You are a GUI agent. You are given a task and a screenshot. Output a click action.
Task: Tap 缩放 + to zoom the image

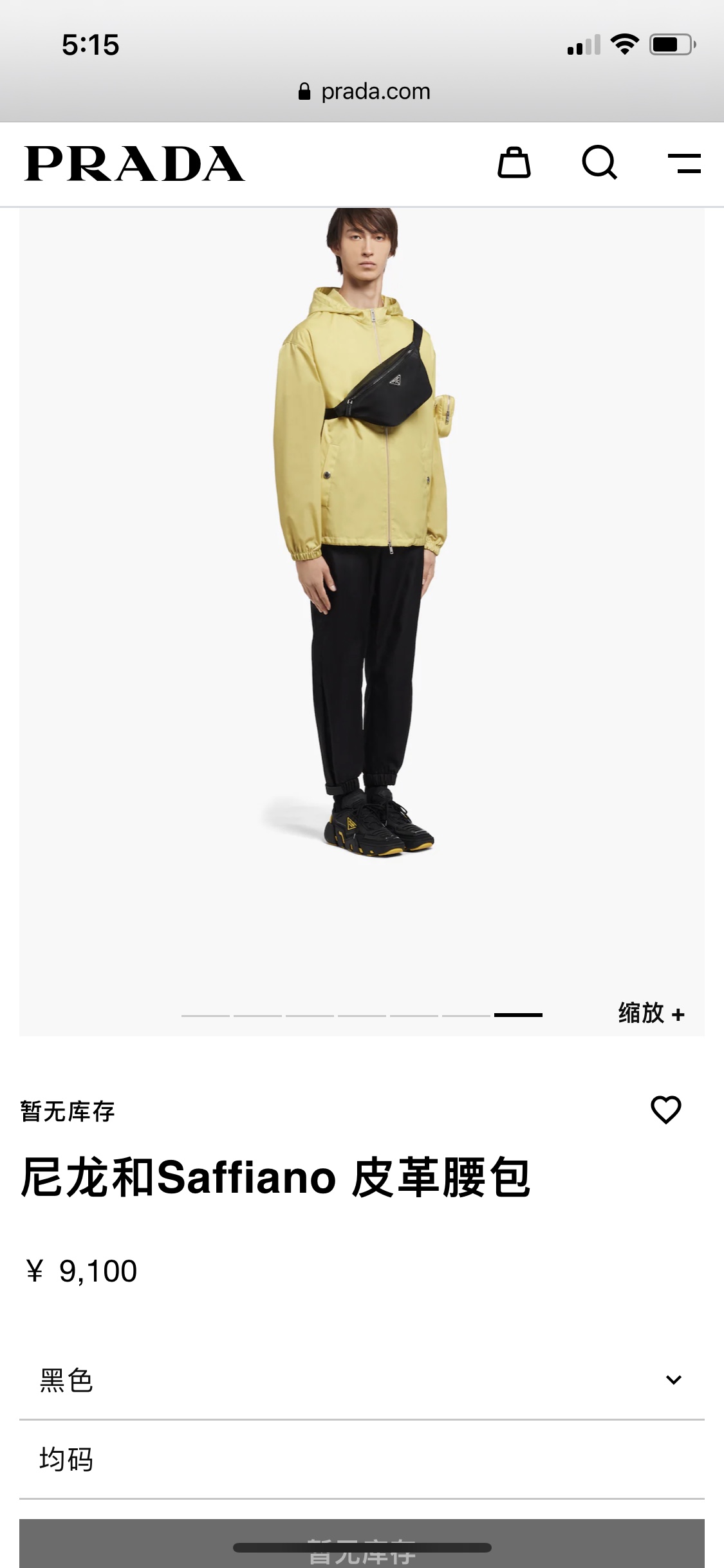[x=651, y=1013]
